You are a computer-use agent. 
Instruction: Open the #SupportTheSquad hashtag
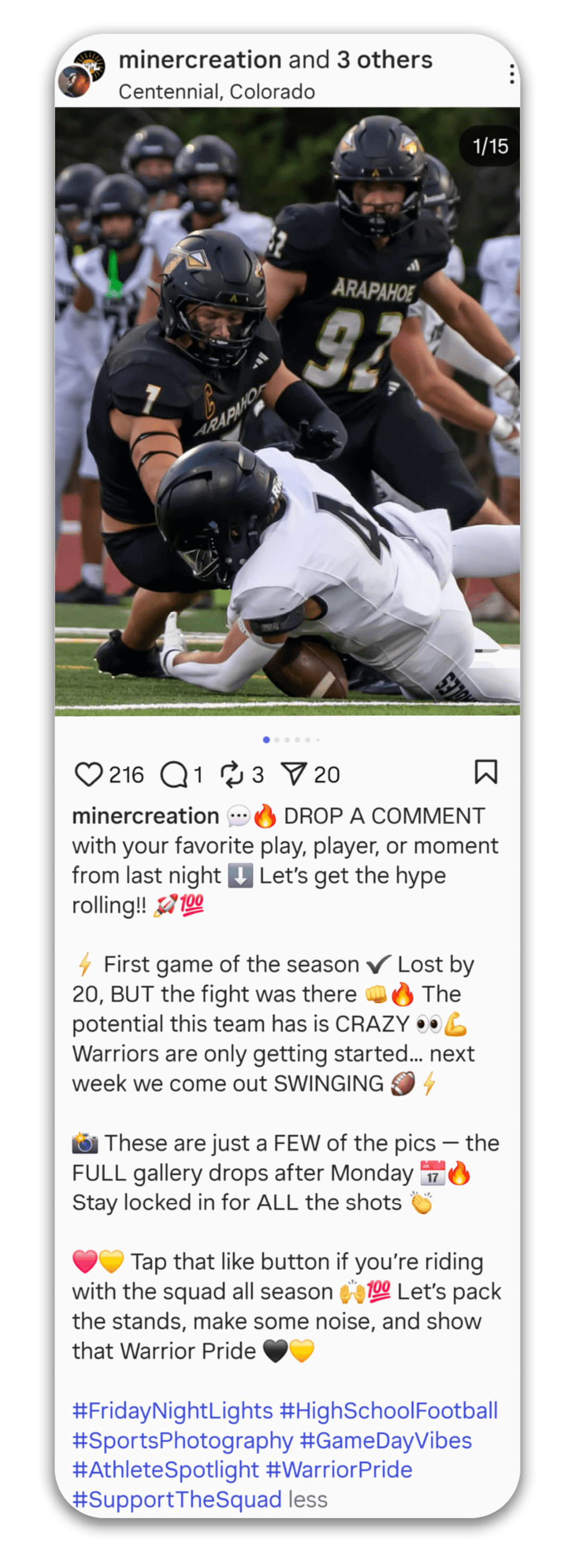[x=177, y=1499]
